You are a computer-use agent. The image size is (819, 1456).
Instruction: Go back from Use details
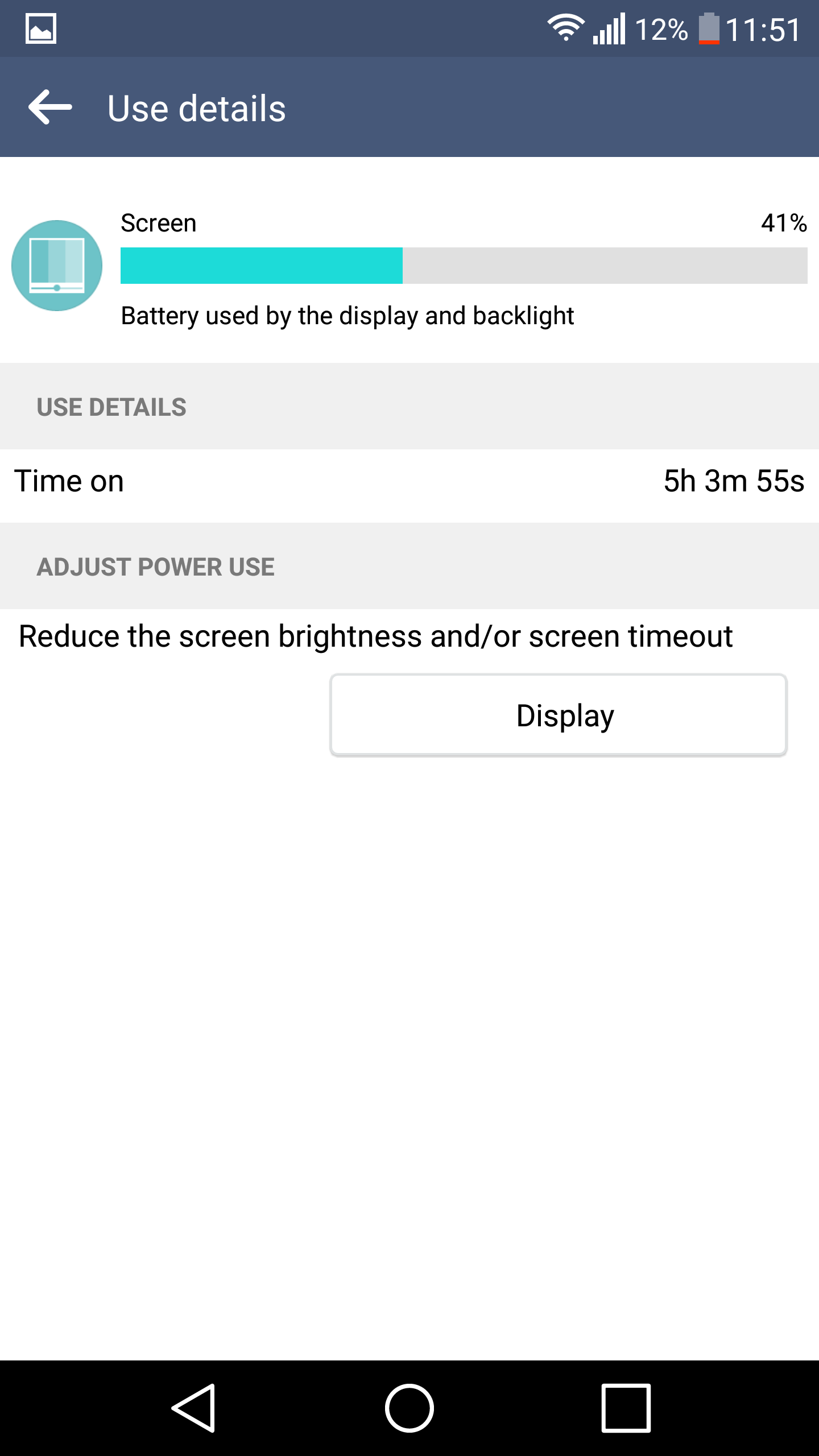point(50,107)
